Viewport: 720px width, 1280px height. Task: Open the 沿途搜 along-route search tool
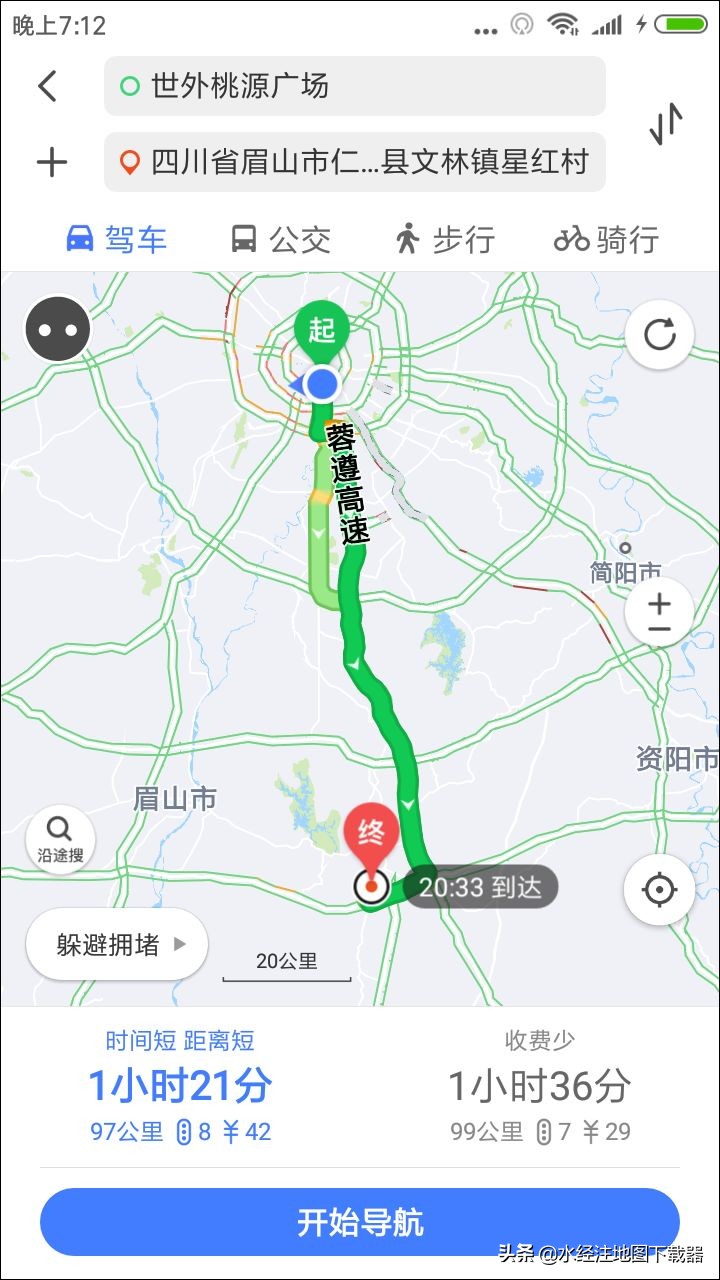tap(58, 838)
